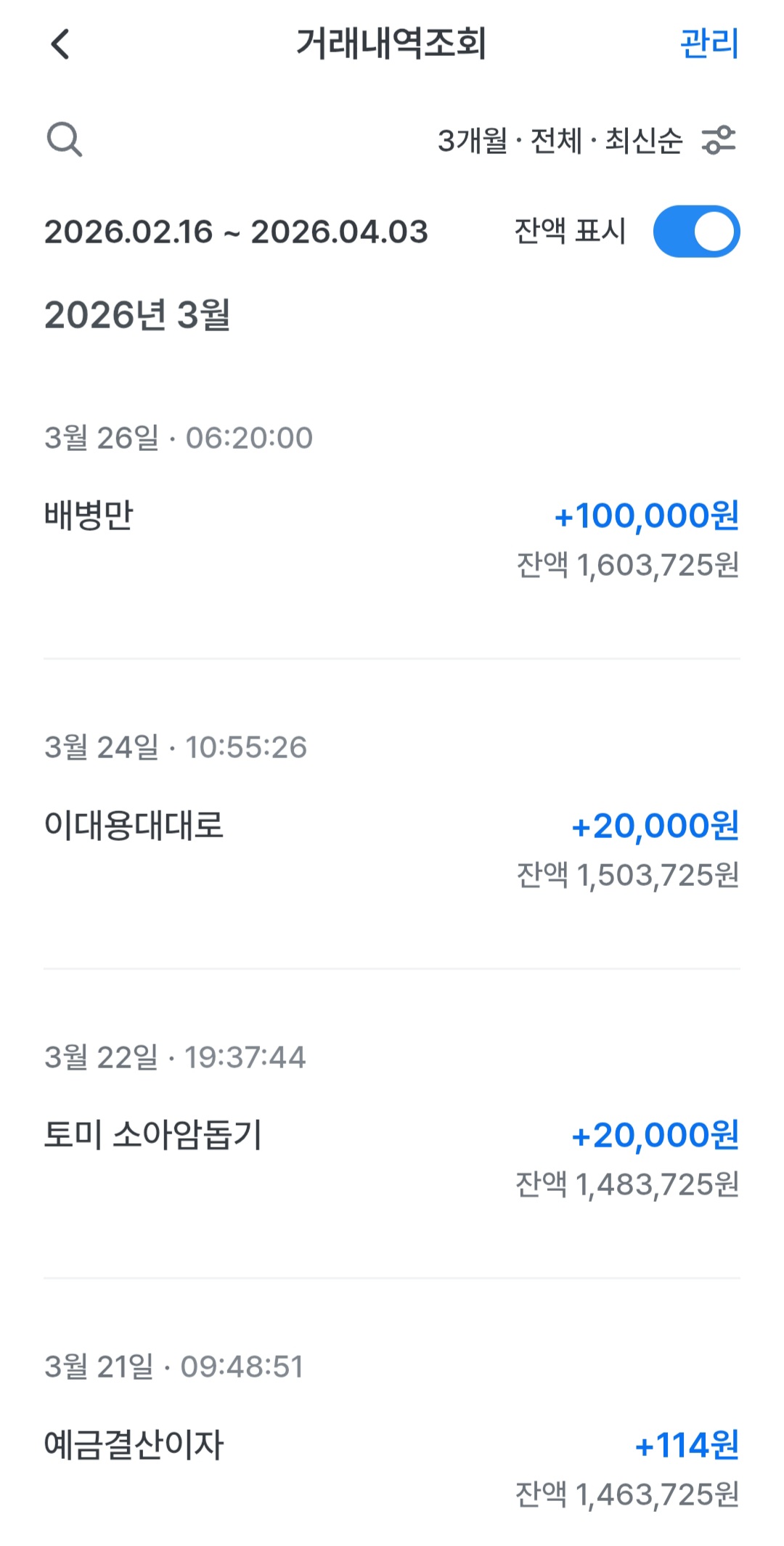Go back from 거래내역조회
The width and height of the screenshot is (784, 1546).
61,44
